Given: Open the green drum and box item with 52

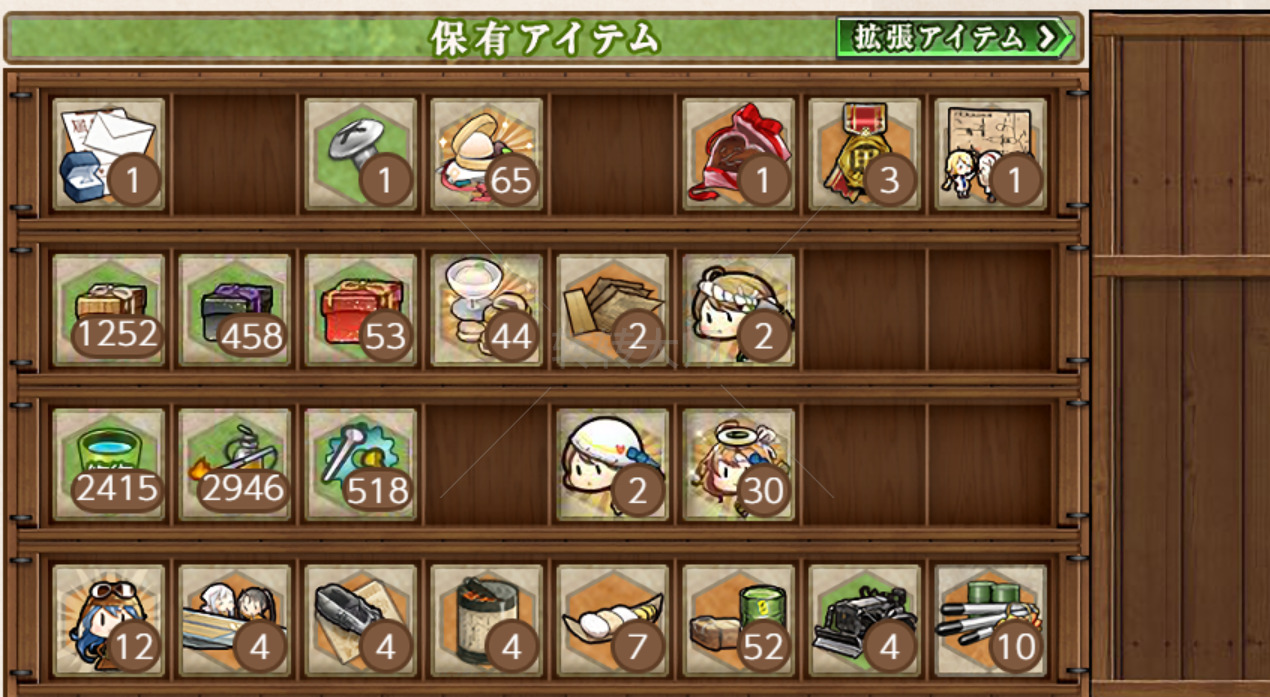Looking at the screenshot, I should [x=738, y=620].
